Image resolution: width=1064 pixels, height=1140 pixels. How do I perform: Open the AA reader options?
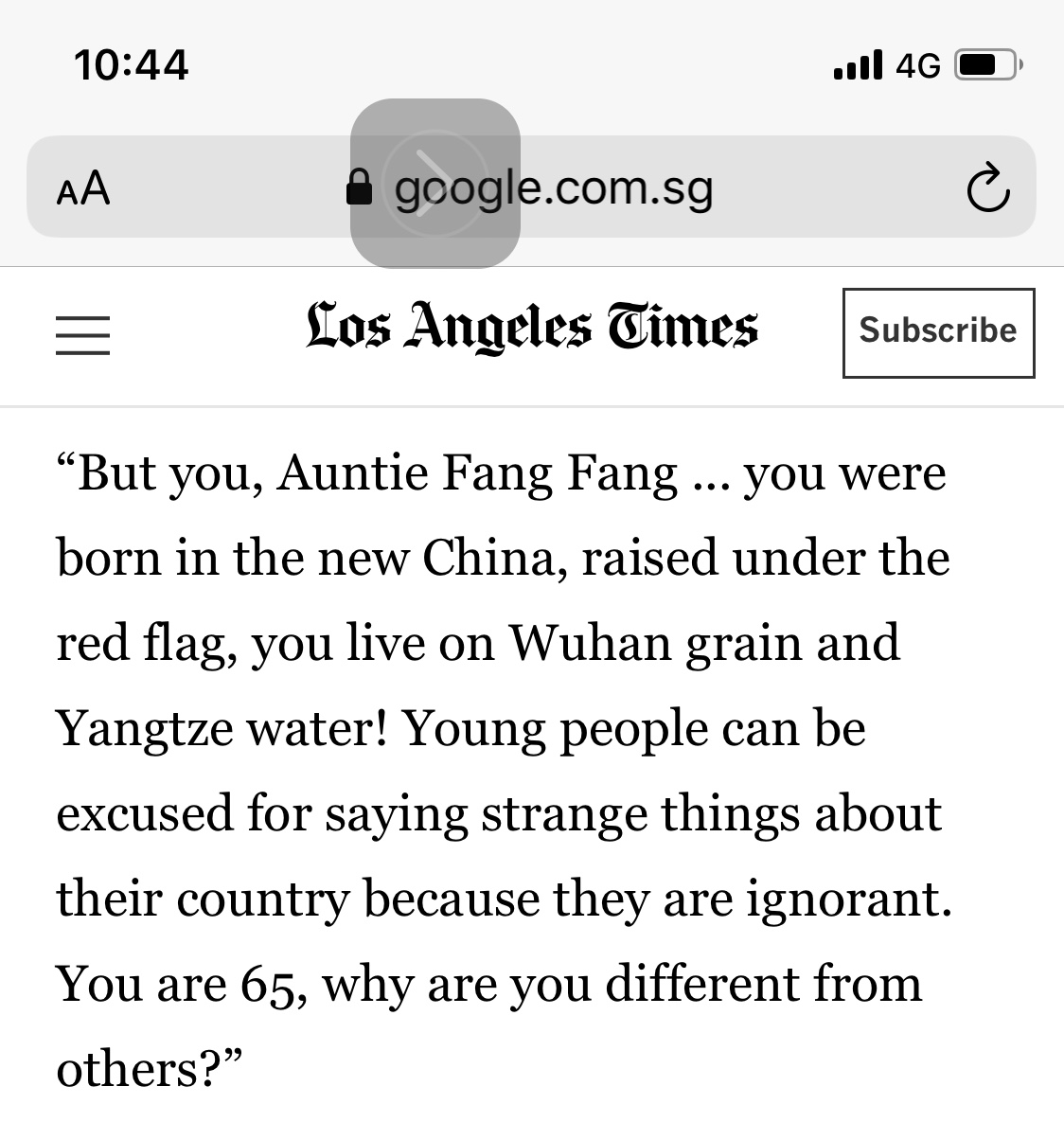[83, 188]
